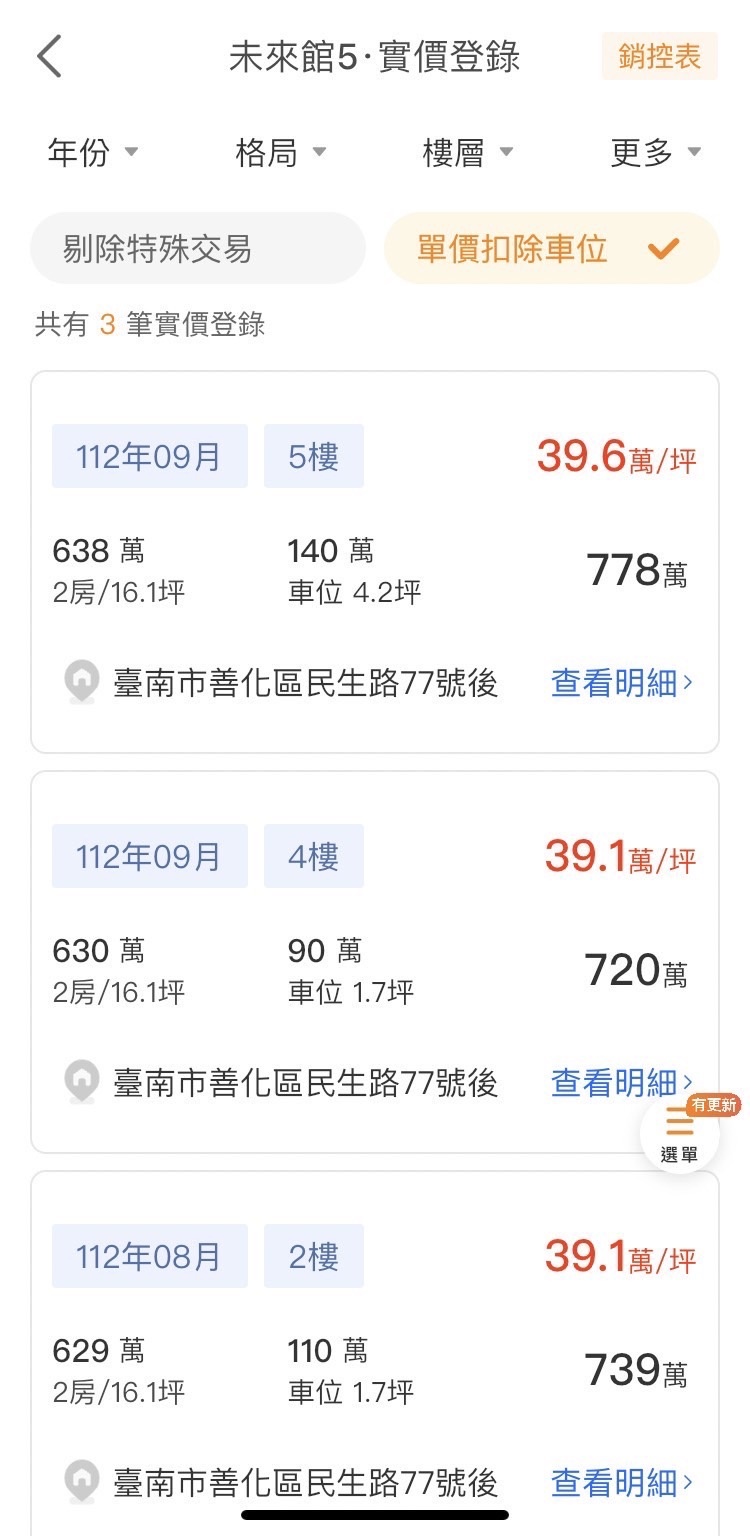Screen dimensions: 750x1536
Task: Open the 4樓 112年09月 transaction card
Action: pos(375,962)
